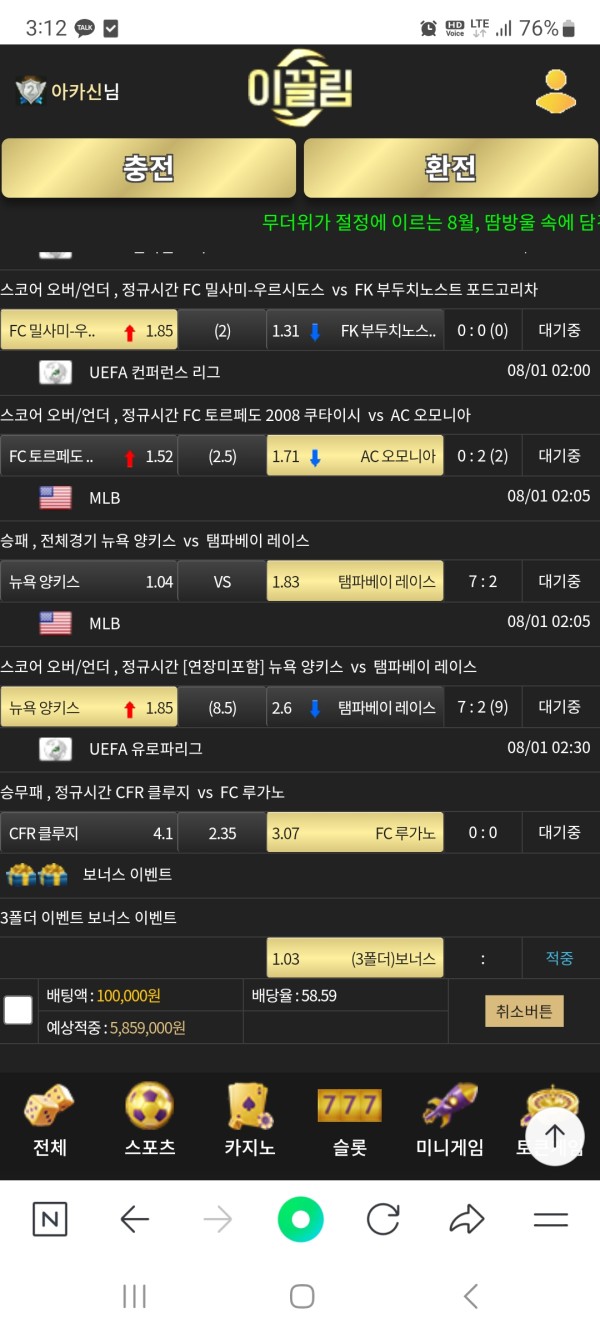Tap the 이끌림 logo to go home
This screenshot has height=1333, width=600.
coord(300,90)
